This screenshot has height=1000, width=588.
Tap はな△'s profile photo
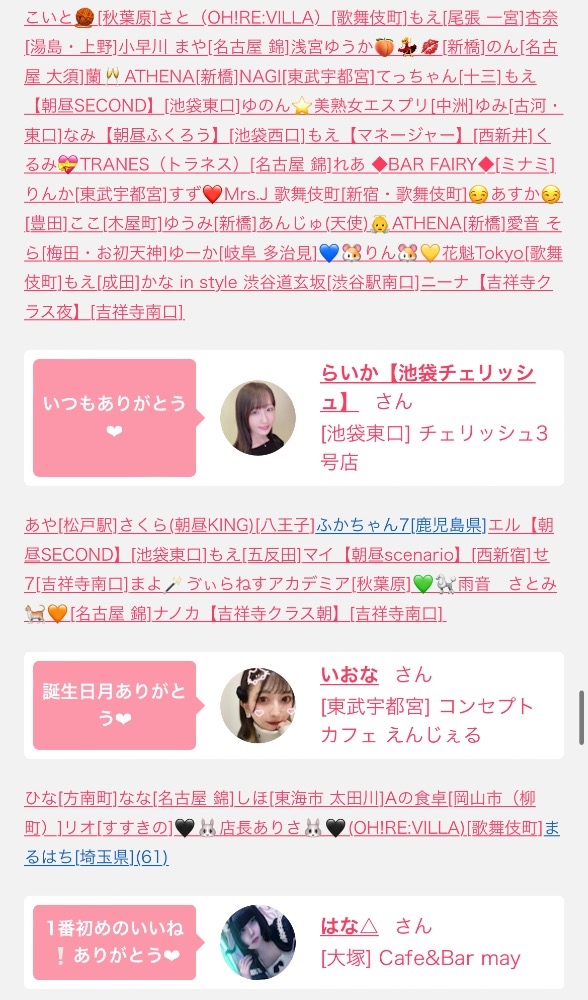tap(258, 943)
